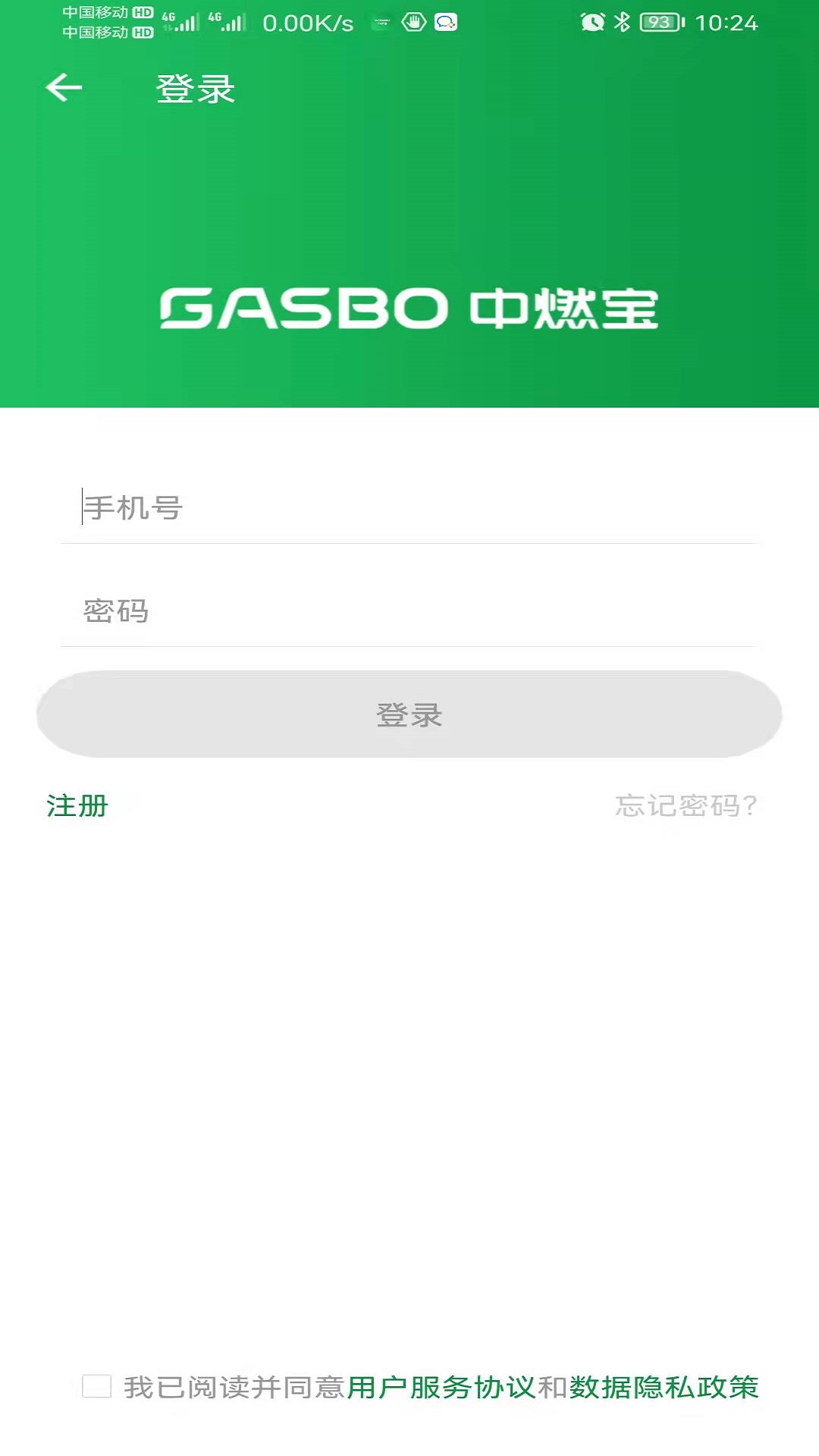Open the 用户服务协议 link

pyautogui.click(x=441, y=1387)
